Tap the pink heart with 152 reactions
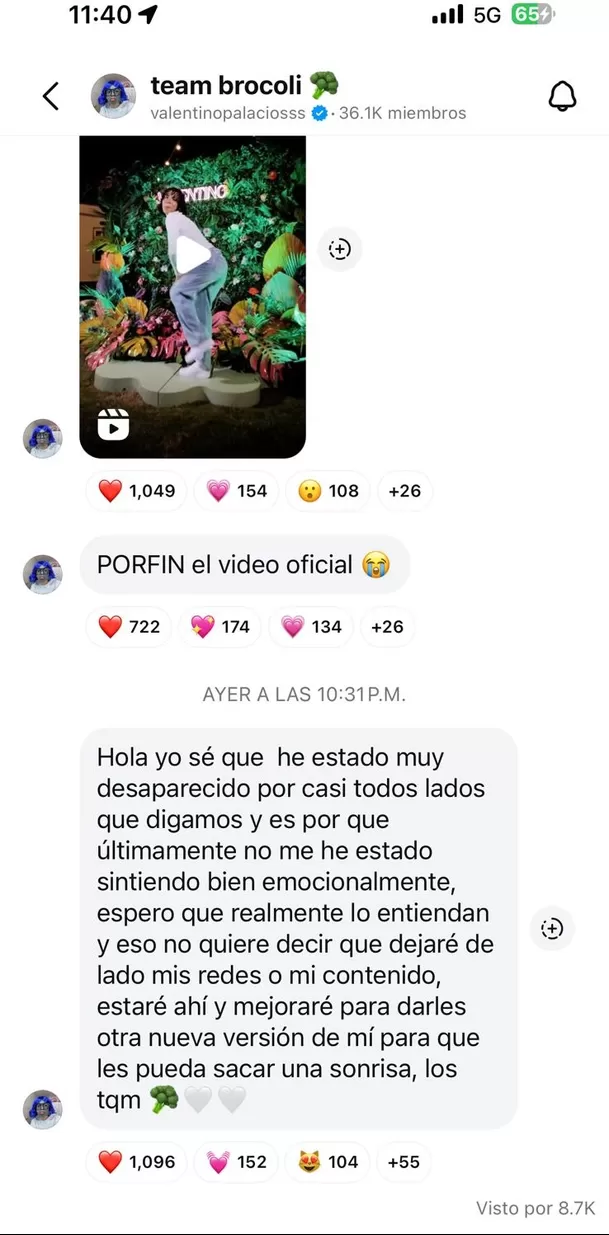Image resolution: width=609 pixels, height=1235 pixels. pyautogui.click(x=237, y=1162)
